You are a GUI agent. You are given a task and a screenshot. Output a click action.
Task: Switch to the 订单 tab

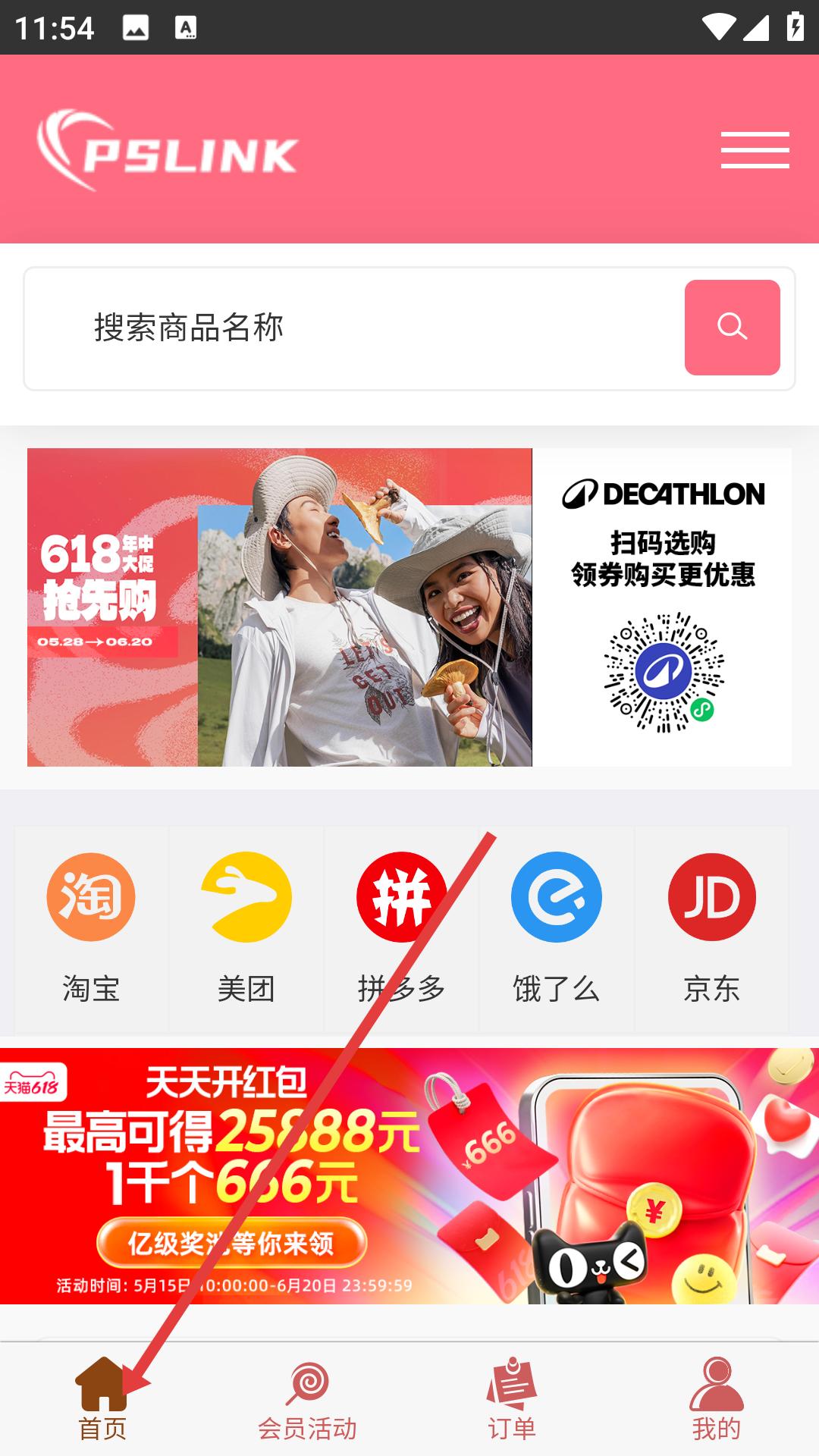tap(512, 1400)
